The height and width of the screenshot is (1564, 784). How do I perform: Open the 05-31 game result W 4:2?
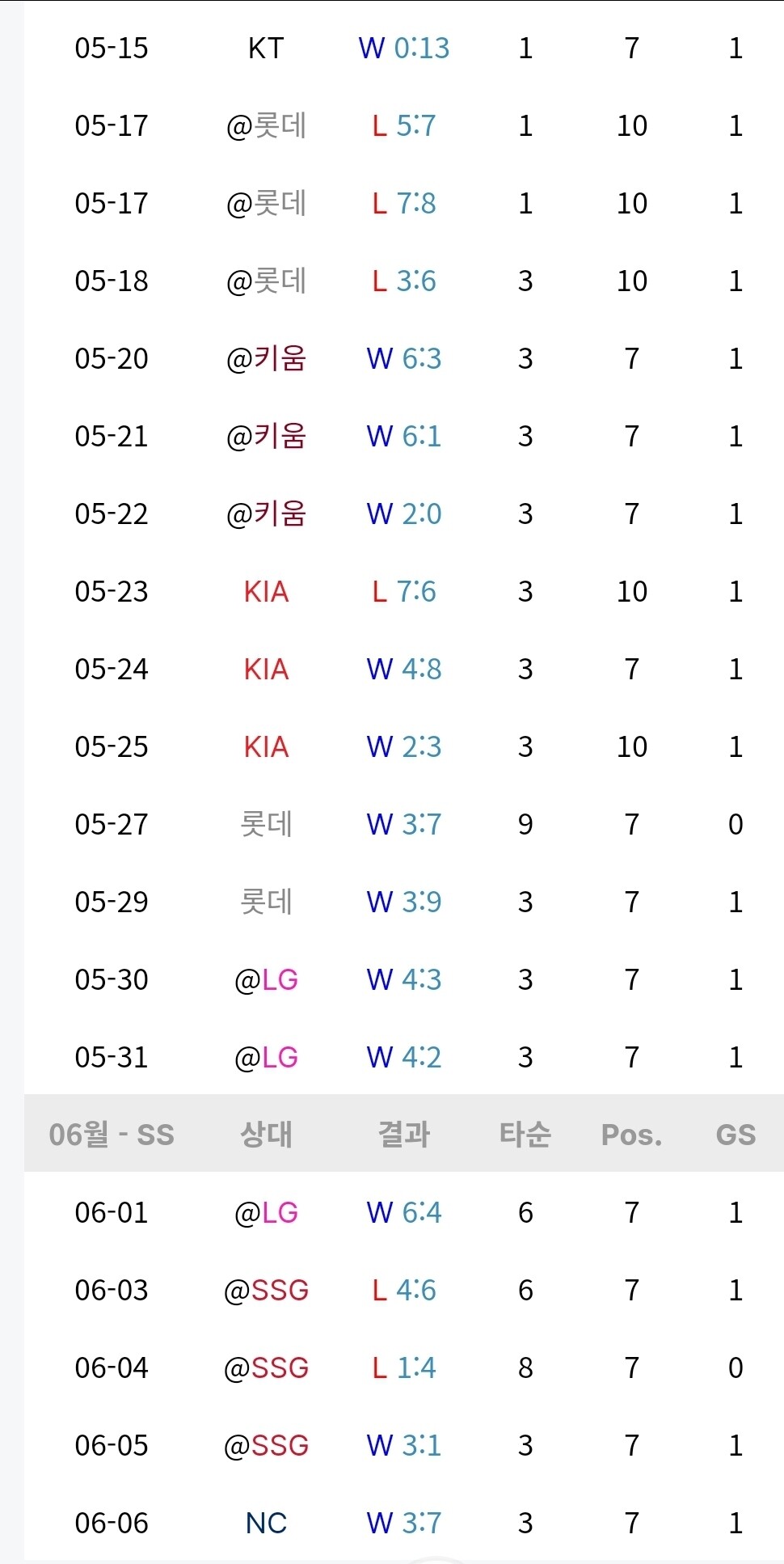[x=403, y=1058]
